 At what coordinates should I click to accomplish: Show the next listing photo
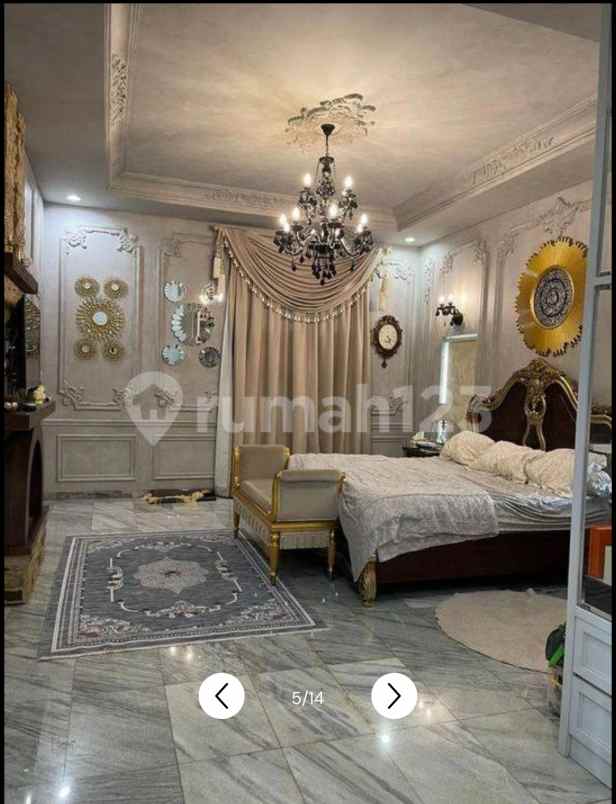tap(394, 696)
